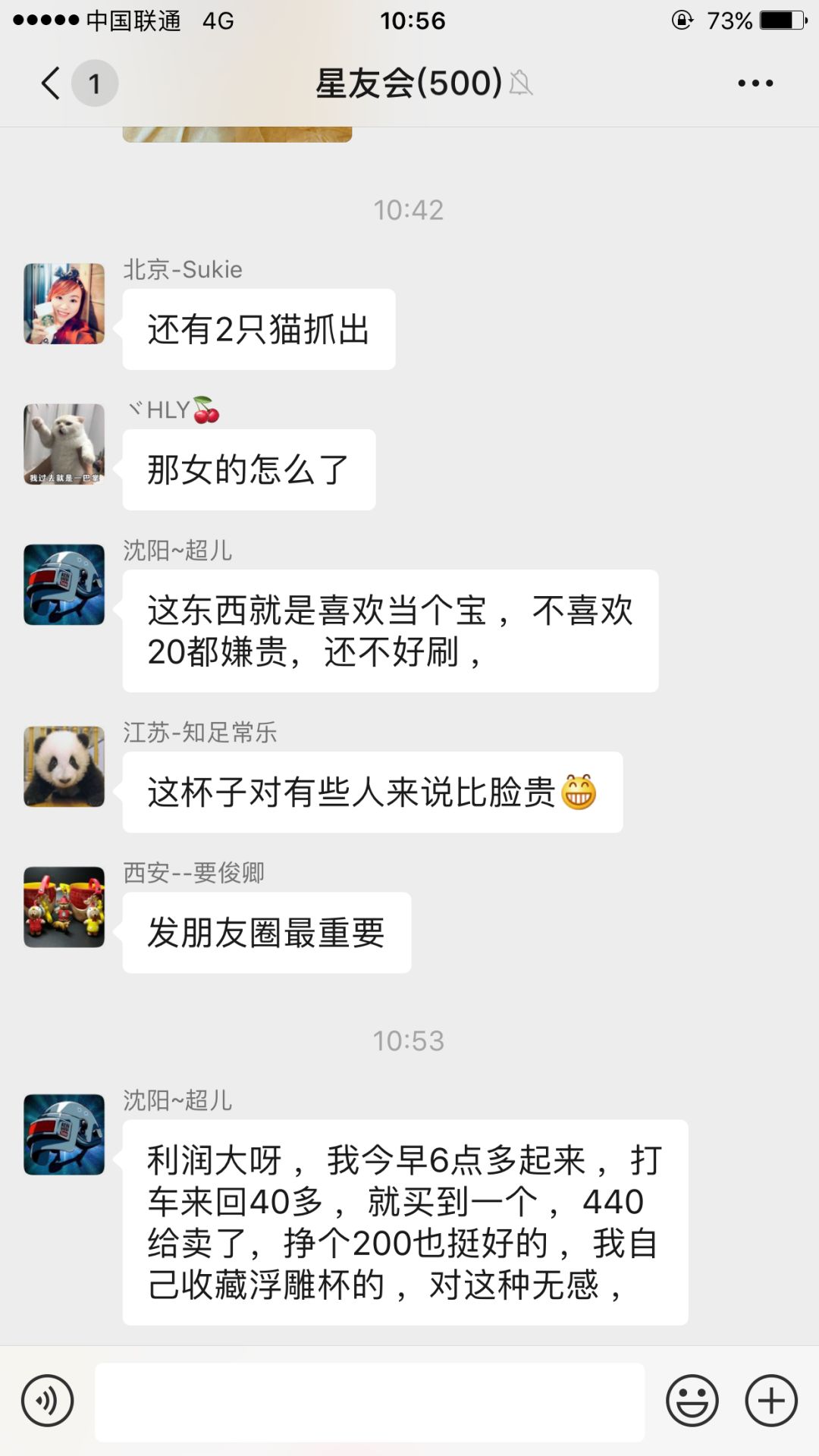Tap the message input field
Image resolution: width=819 pixels, height=1456 pixels.
tap(372, 1399)
